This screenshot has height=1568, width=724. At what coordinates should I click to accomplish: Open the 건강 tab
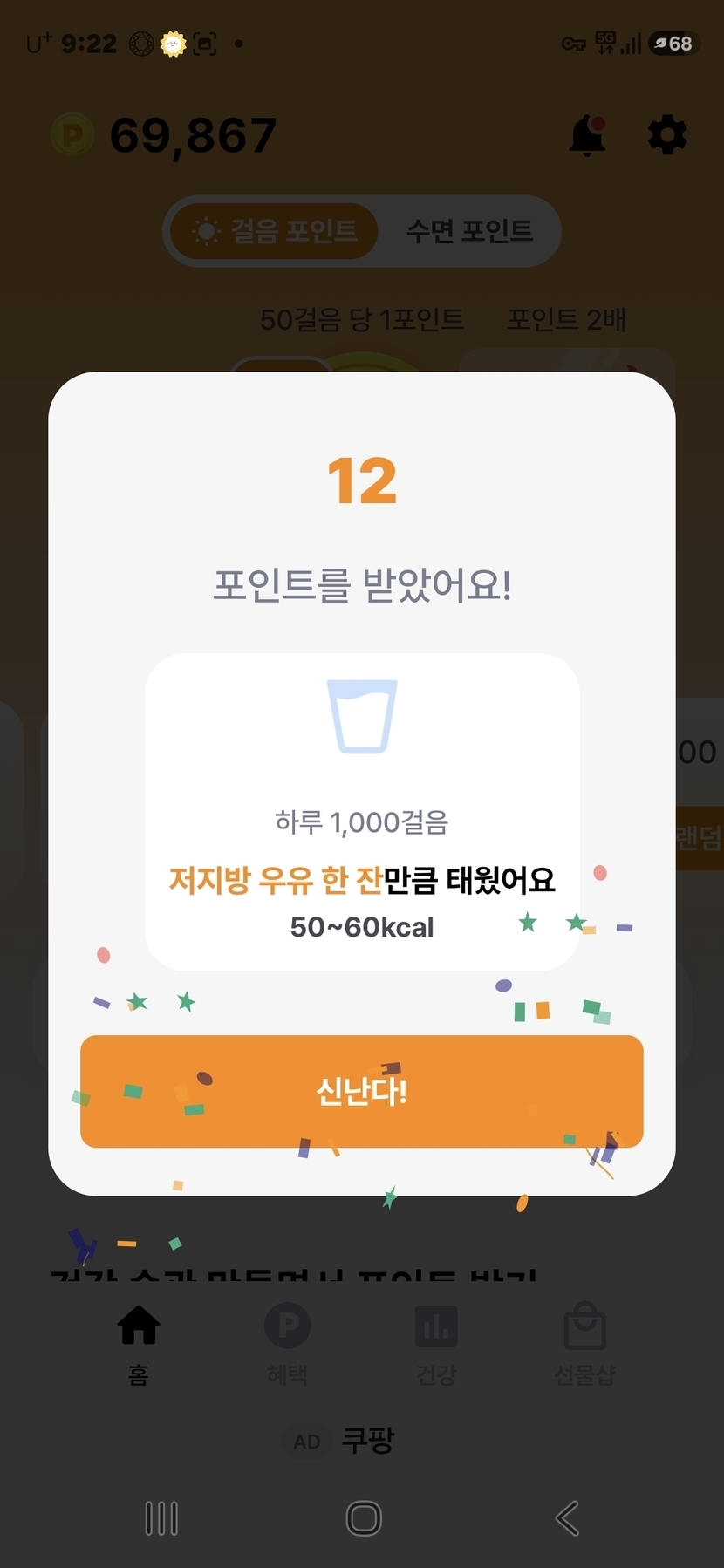pos(436,1343)
